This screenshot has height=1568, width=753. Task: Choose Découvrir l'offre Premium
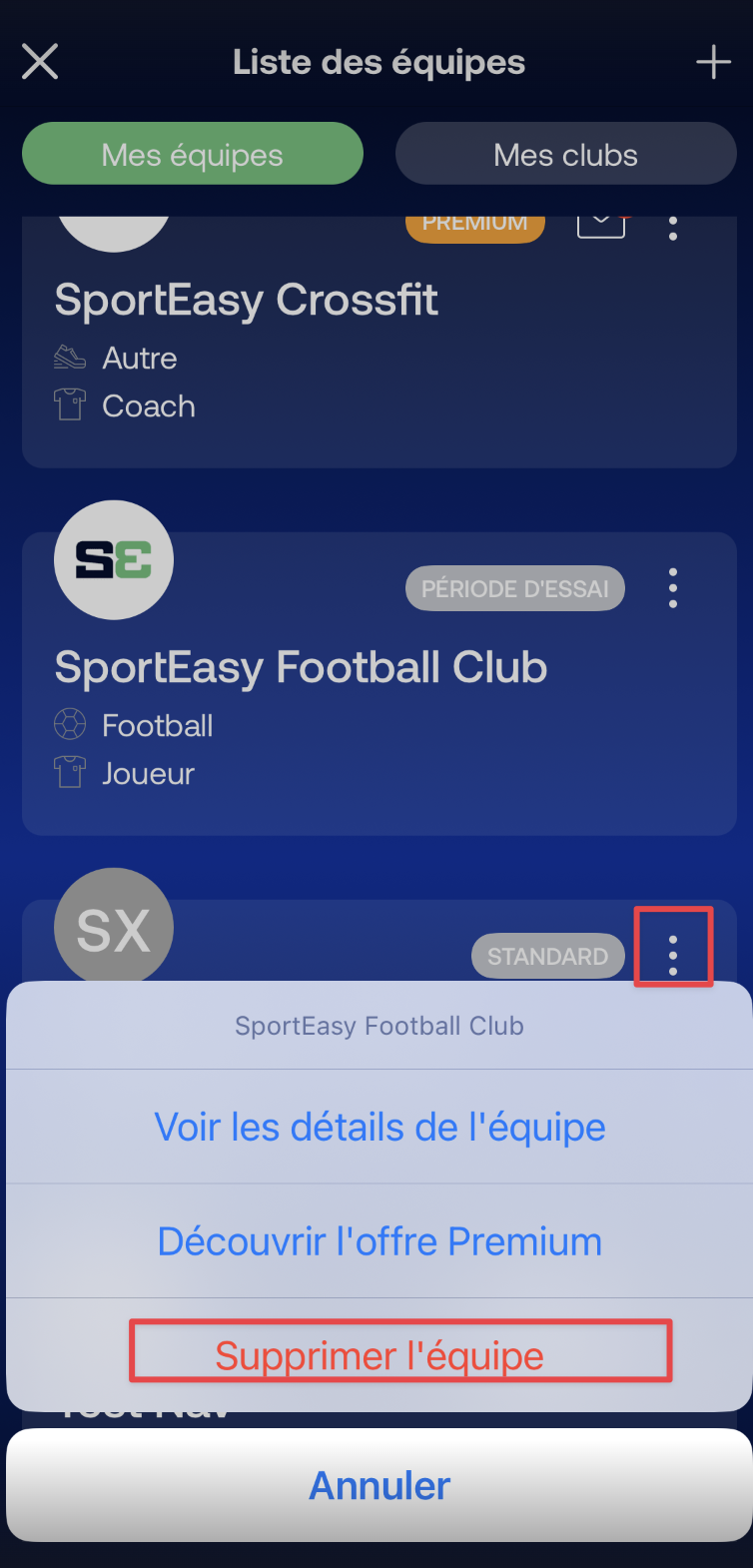pyautogui.click(x=379, y=1241)
